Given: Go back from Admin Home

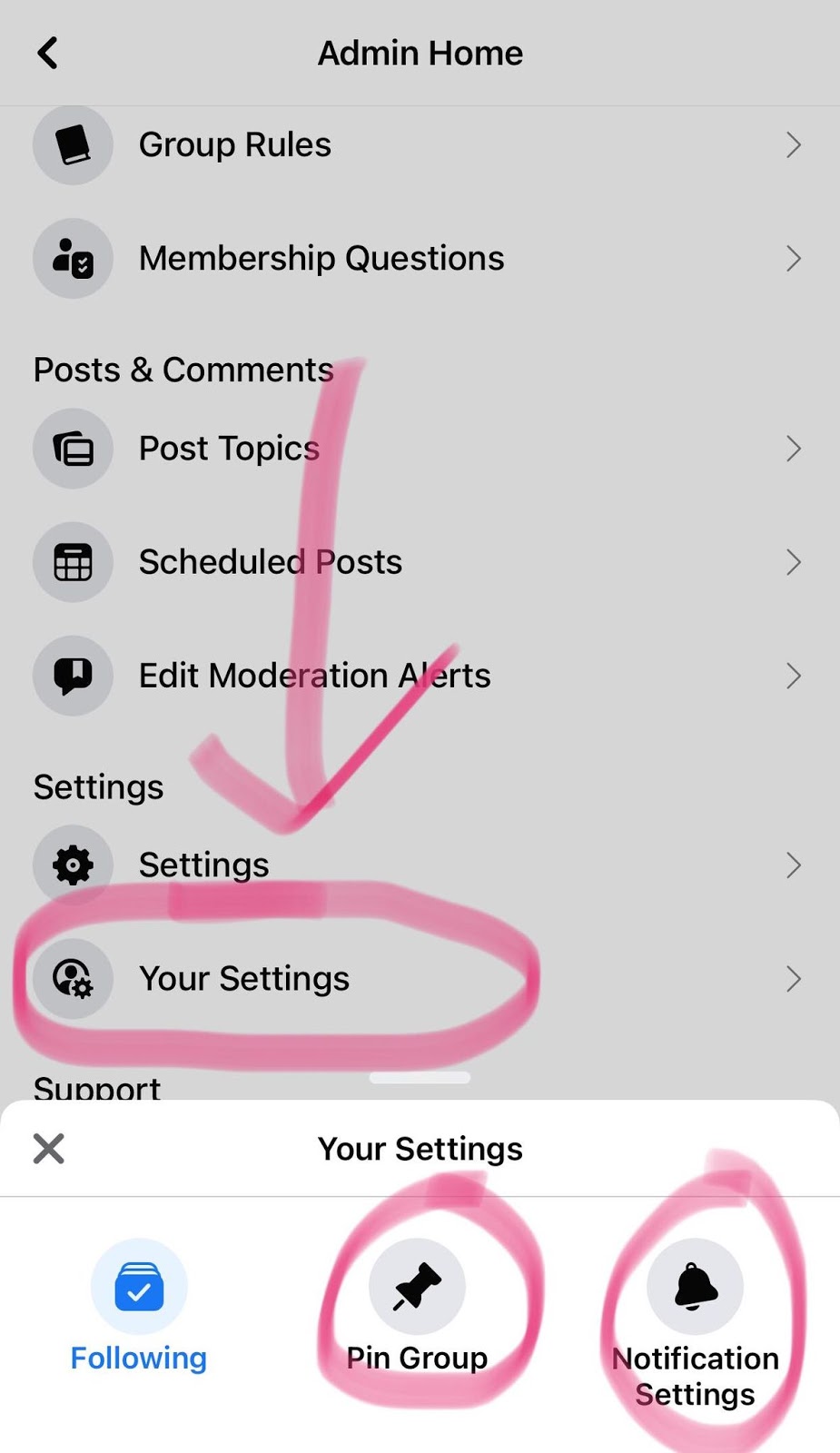Looking at the screenshot, I should click(47, 53).
